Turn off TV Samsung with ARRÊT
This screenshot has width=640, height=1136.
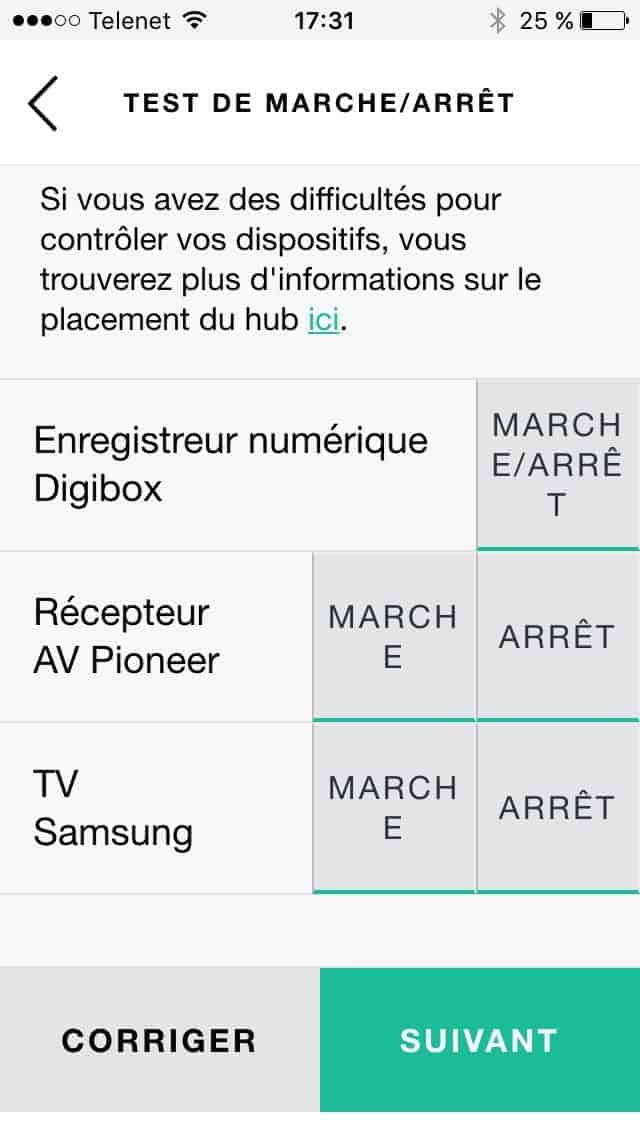click(x=557, y=807)
